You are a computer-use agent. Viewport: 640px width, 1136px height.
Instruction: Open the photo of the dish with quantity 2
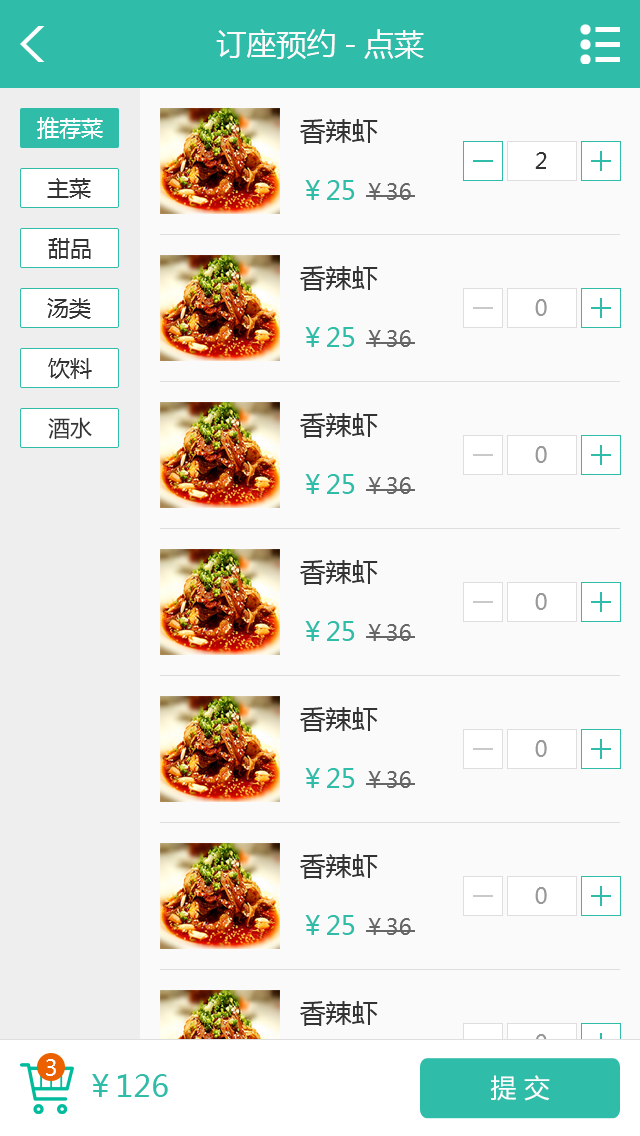tap(220, 161)
